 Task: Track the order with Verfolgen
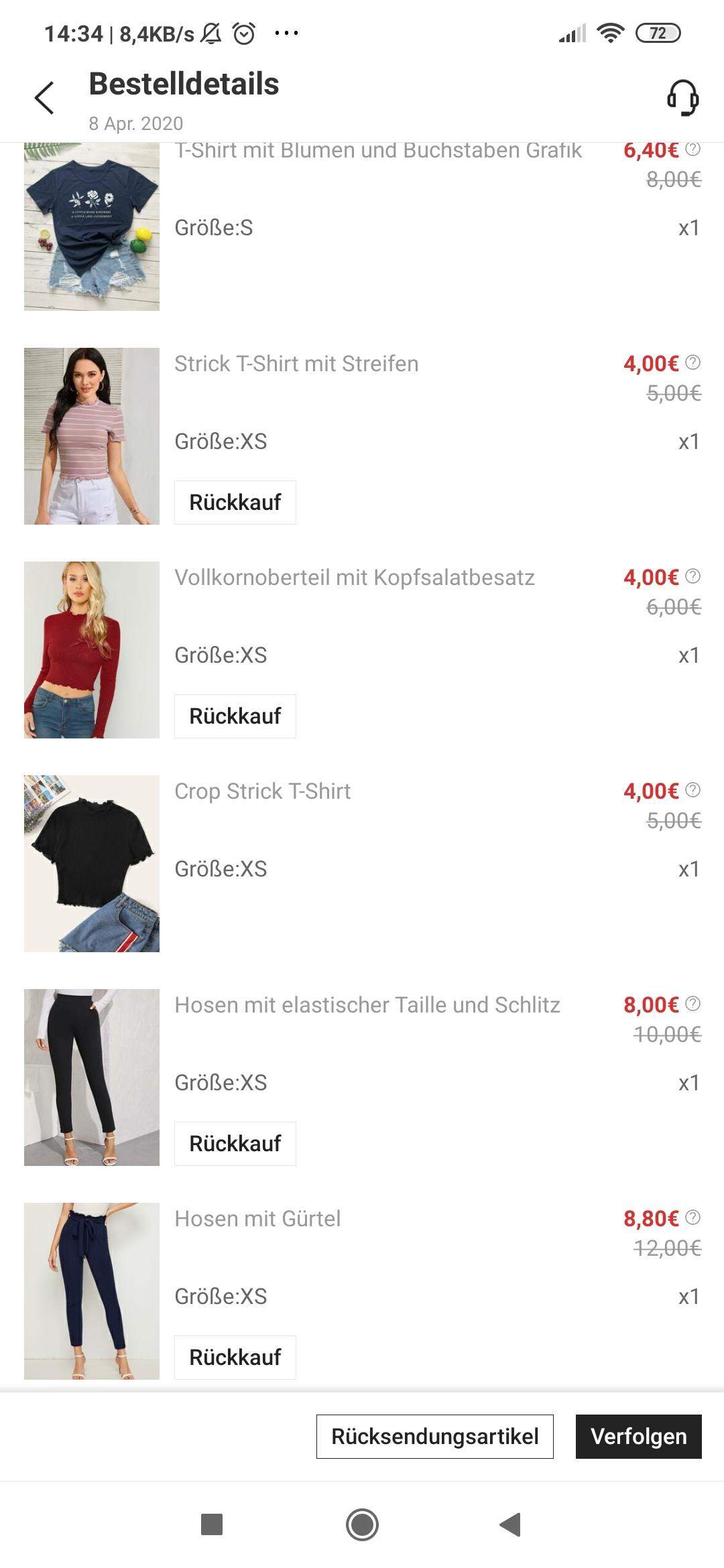tap(638, 1436)
